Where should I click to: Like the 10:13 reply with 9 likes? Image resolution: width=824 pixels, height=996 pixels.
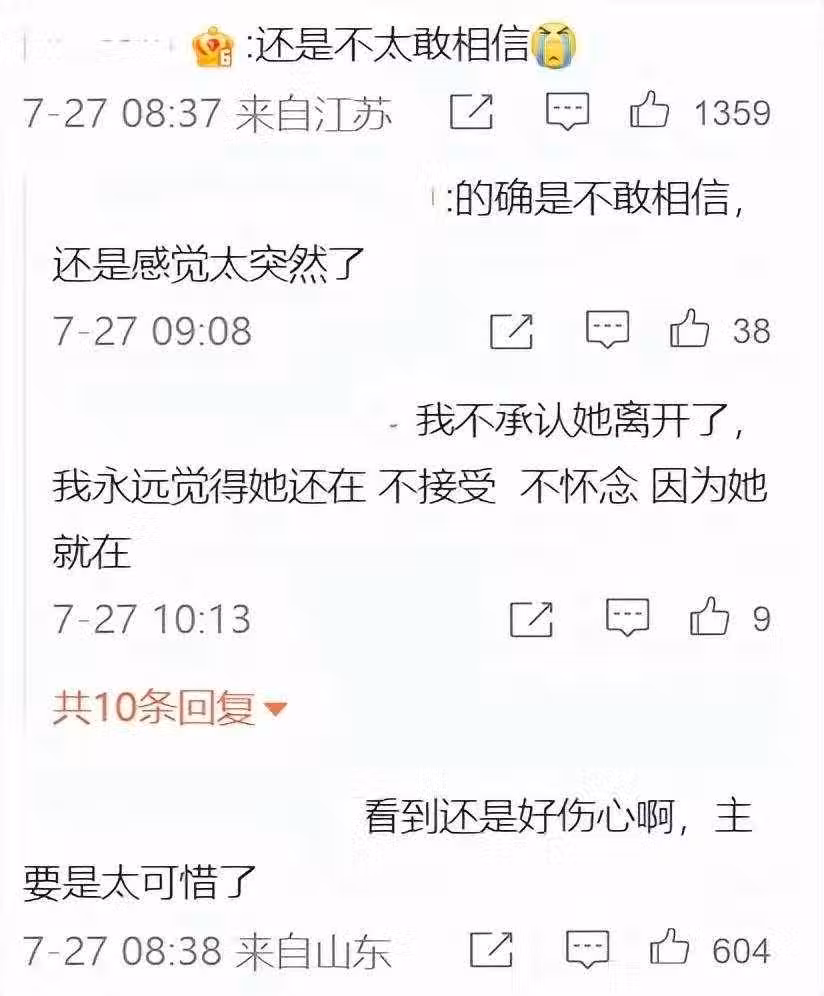pyautogui.click(x=709, y=618)
